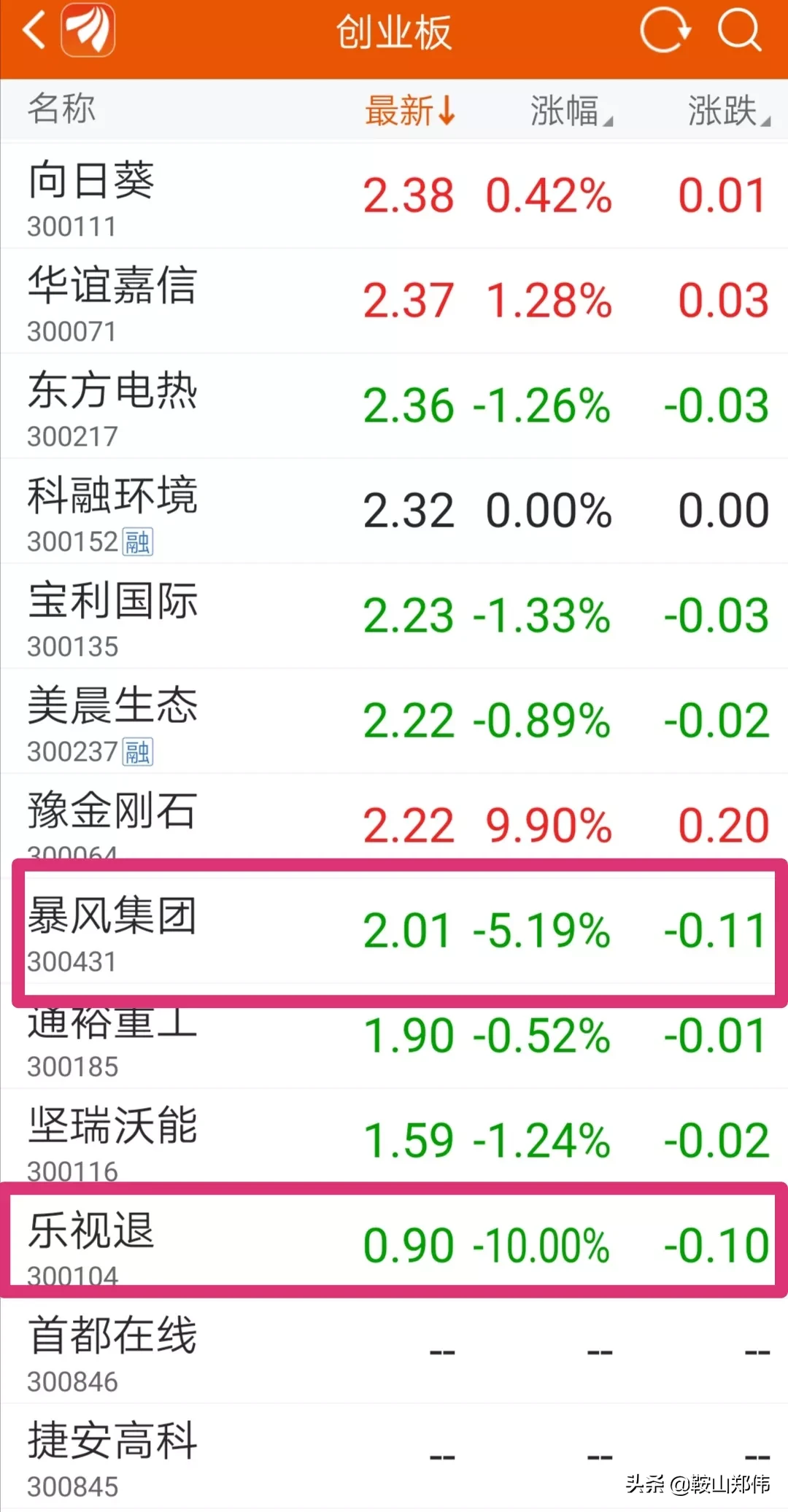The width and height of the screenshot is (788, 1512).
Task: Sort the list by 最新 price
Action: click(409, 111)
